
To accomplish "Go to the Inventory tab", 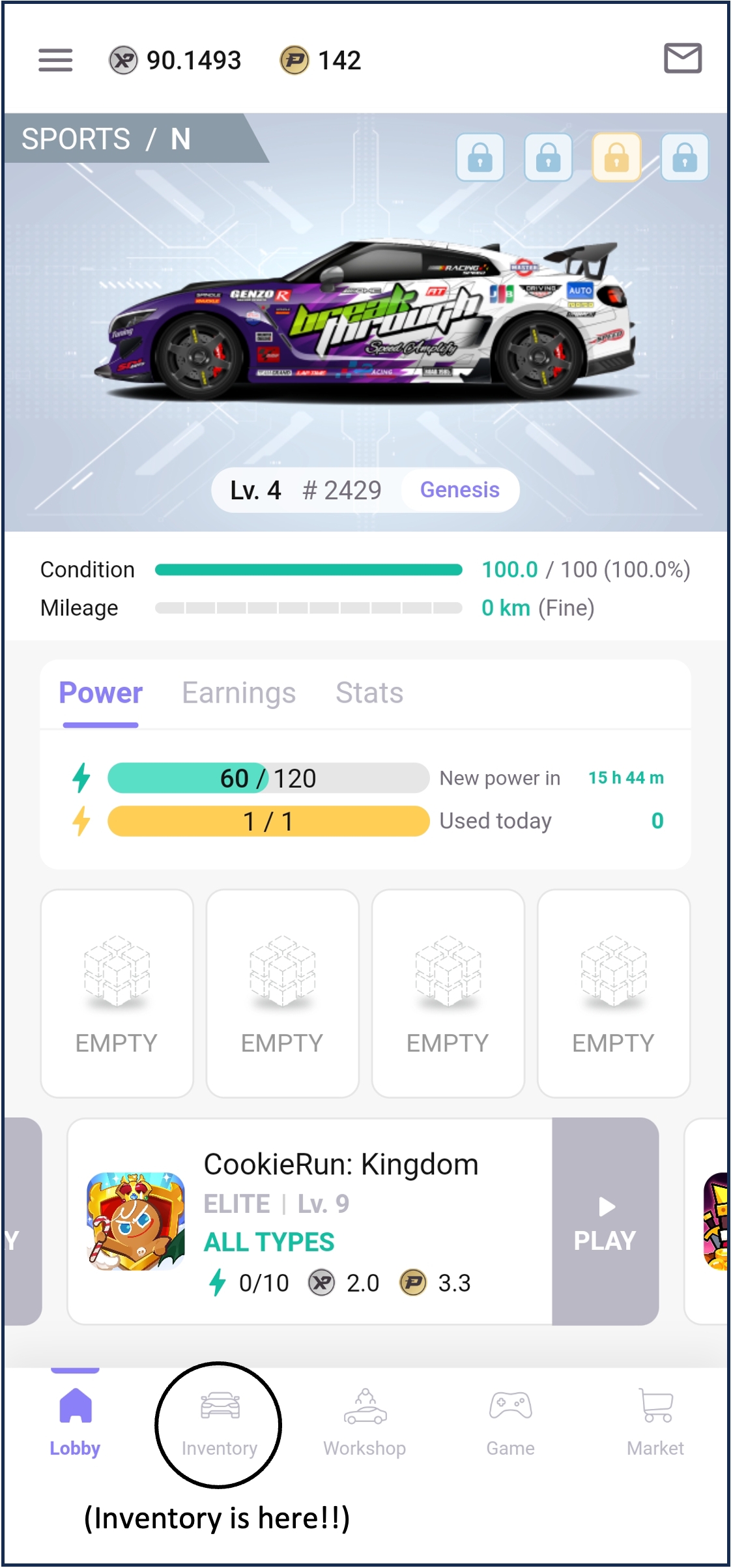I will click(219, 1424).
